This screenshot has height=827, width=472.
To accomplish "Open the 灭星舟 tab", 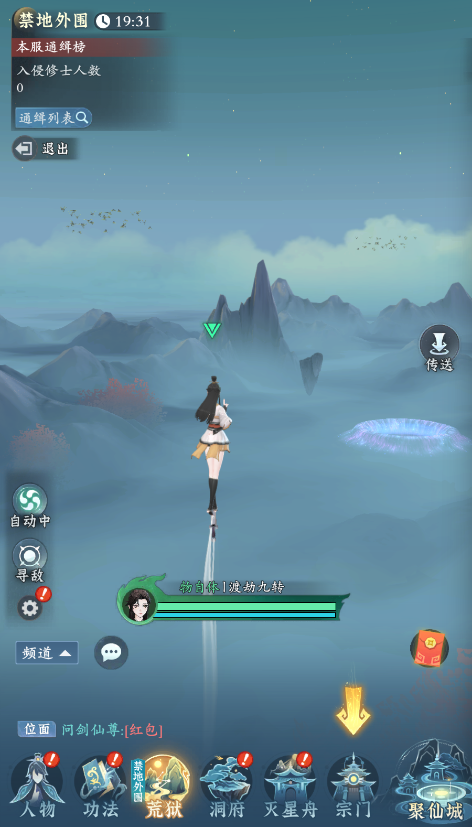I will pos(291,786).
